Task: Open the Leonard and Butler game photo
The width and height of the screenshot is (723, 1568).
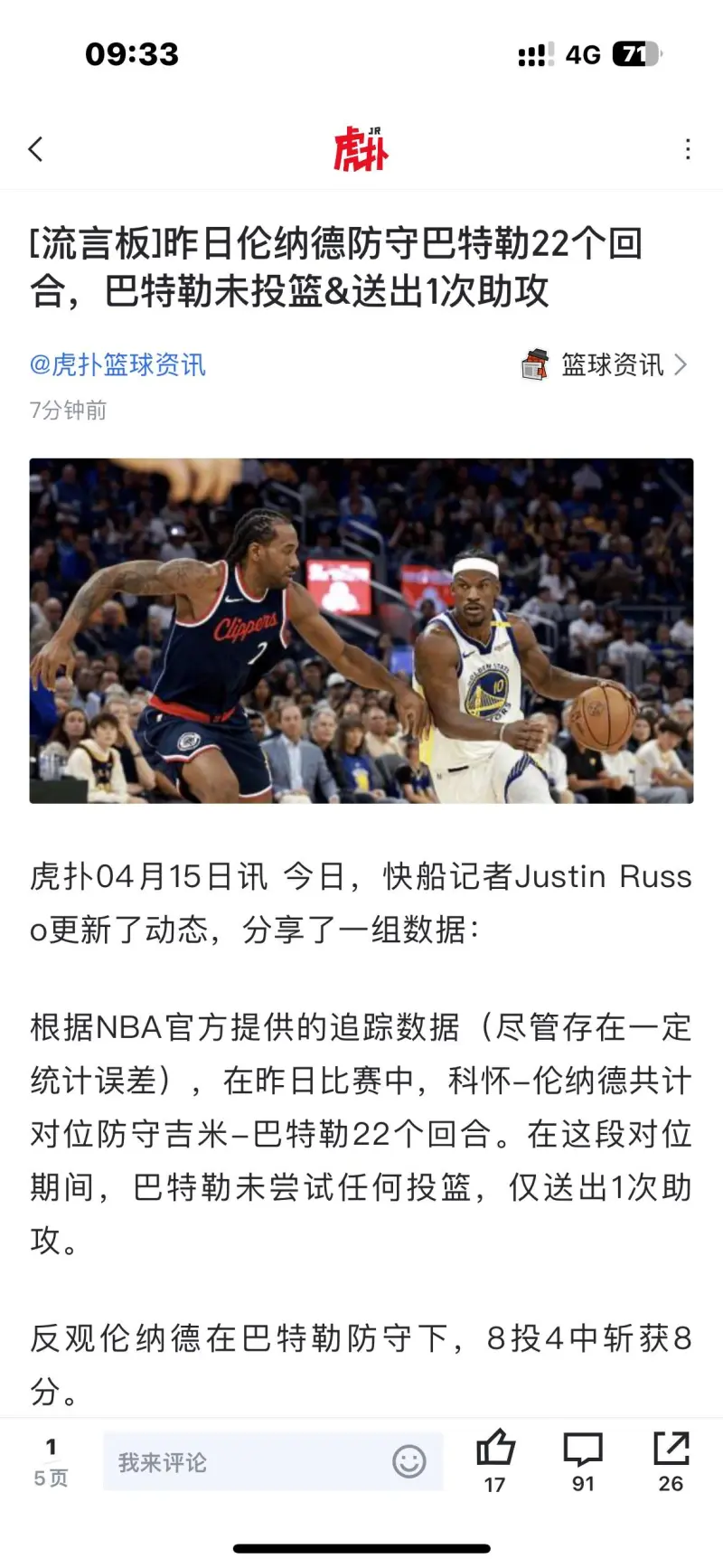Action: point(361,630)
